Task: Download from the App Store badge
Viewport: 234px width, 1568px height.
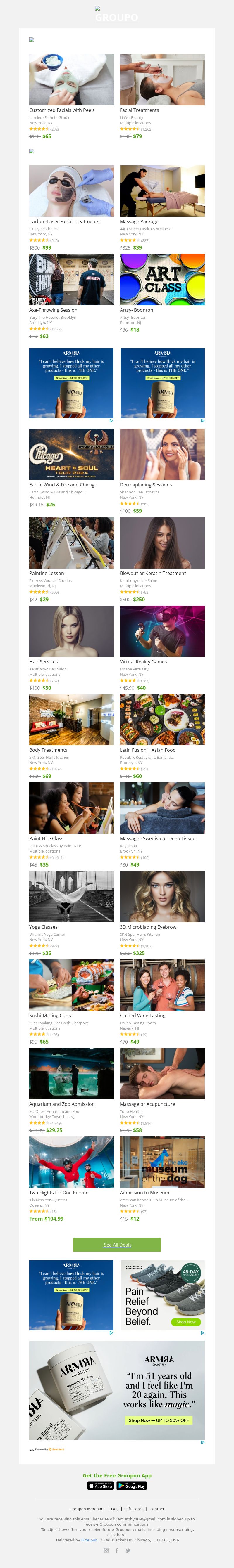Action: pyautogui.click(x=101, y=1486)
